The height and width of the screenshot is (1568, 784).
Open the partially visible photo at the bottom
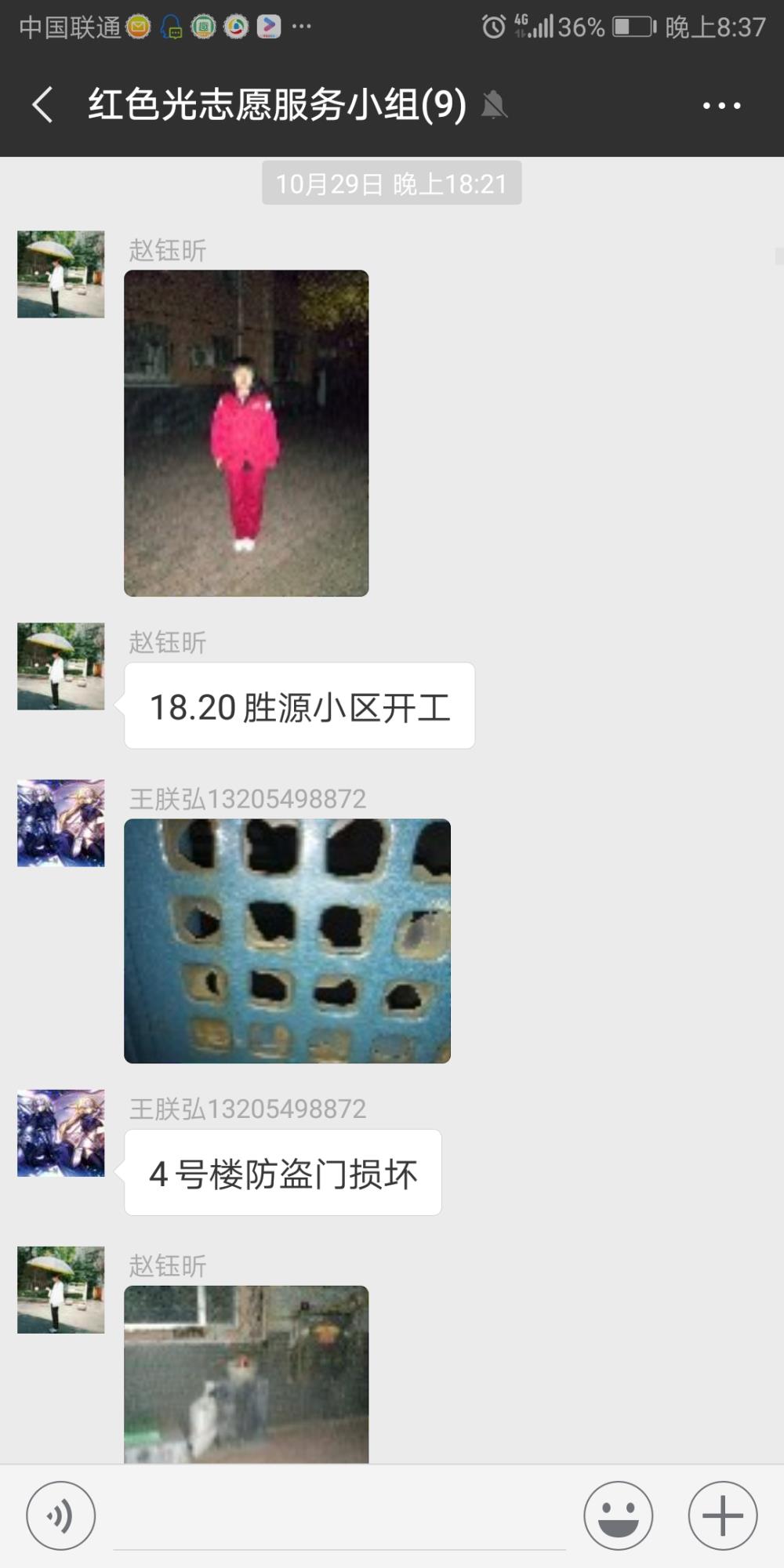[x=246, y=1374]
